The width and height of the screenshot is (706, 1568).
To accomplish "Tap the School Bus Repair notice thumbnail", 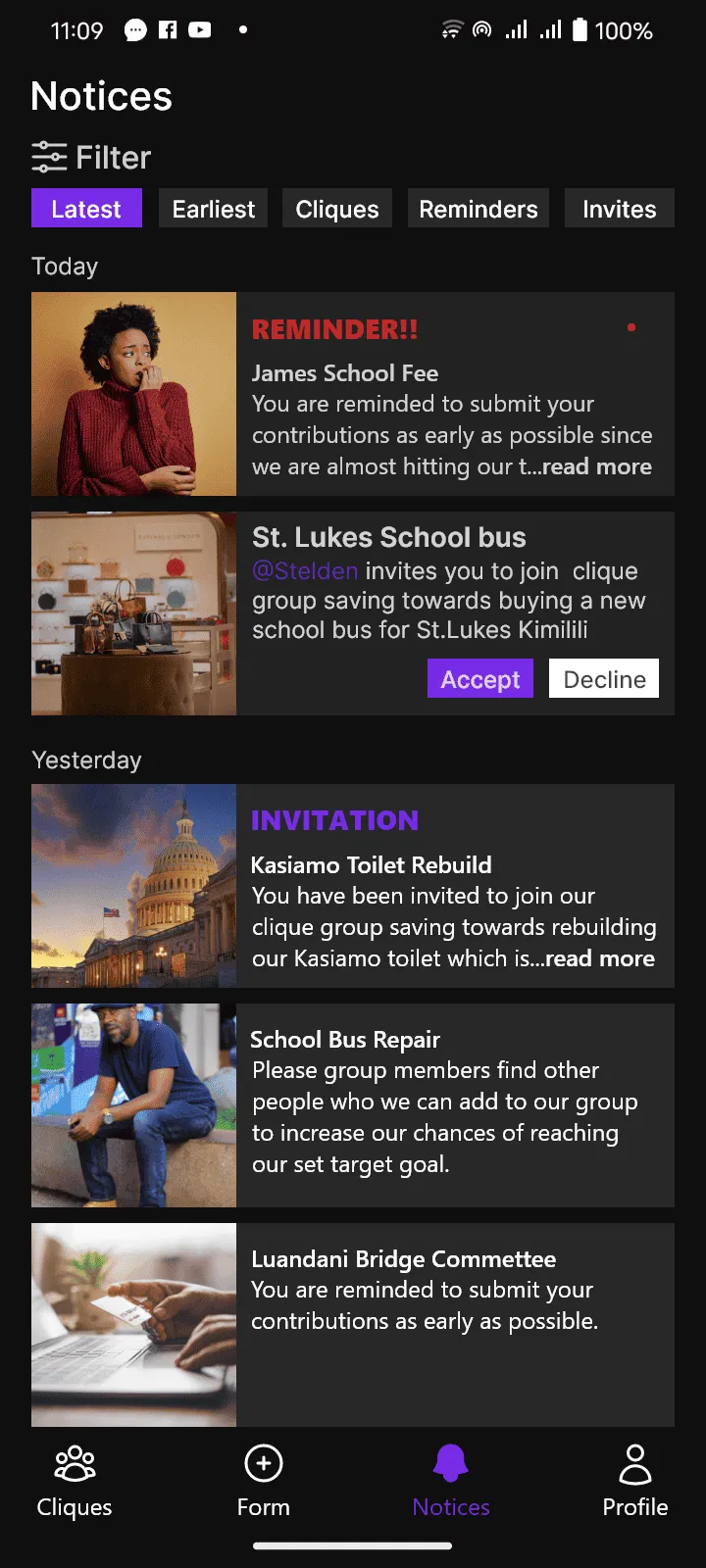I will coord(133,1105).
